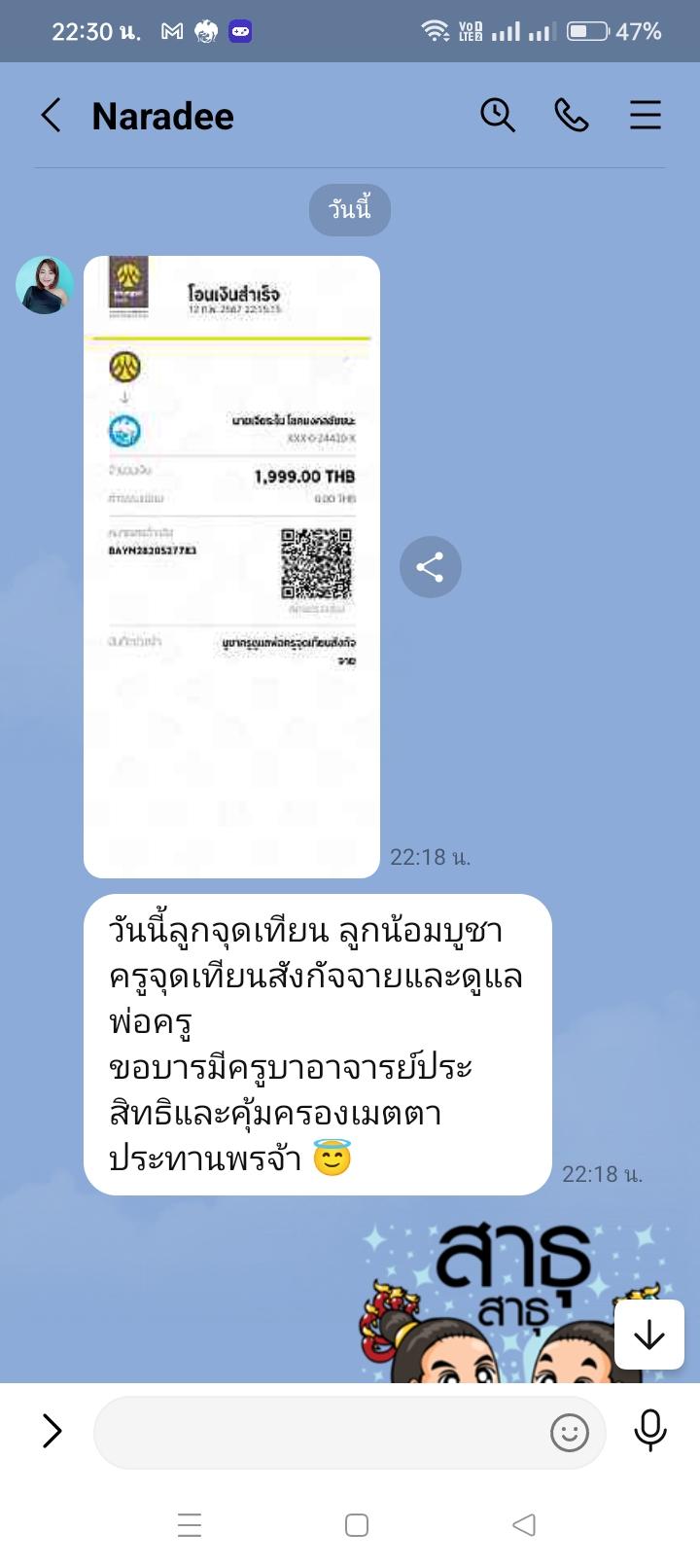The height and width of the screenshot is (1568, 700).
Task: Go back from the Naradee chat
Action: [52, 116]
